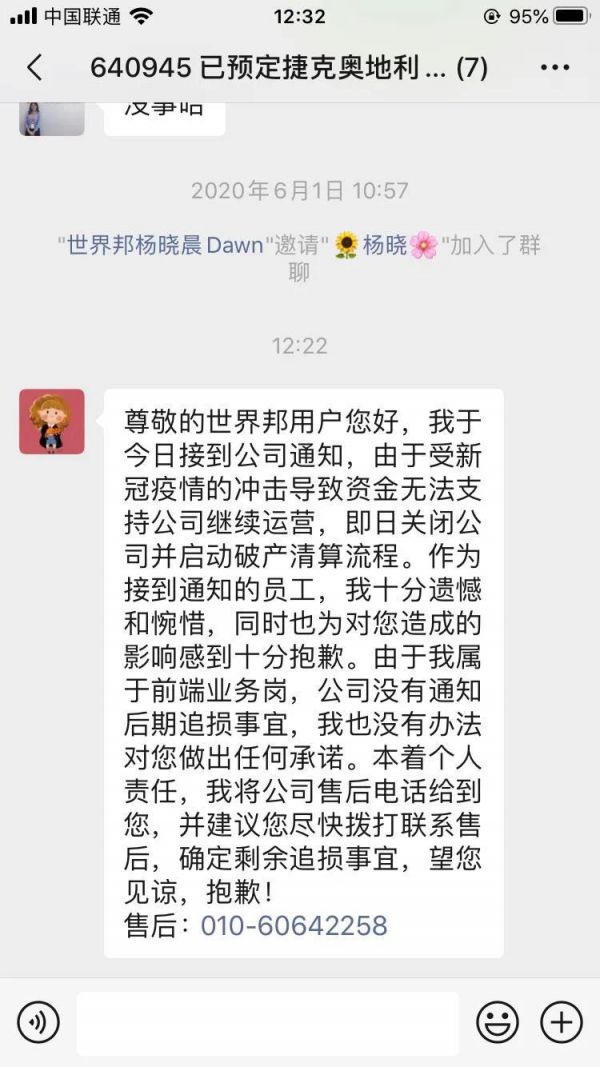Switch to voice message input

[38, 1022]
